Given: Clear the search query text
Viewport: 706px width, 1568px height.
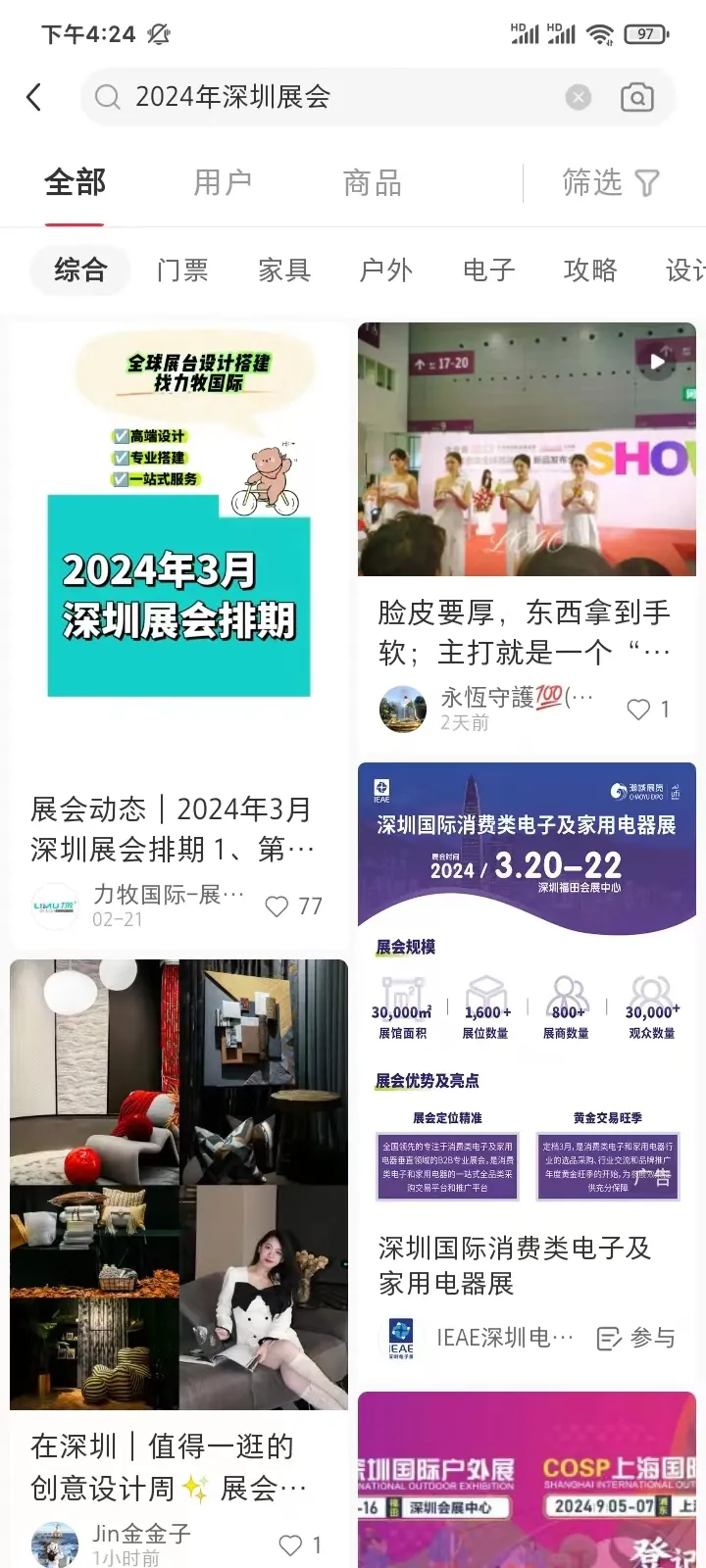Looking at the screenshot, I should [x=579, y=97].
